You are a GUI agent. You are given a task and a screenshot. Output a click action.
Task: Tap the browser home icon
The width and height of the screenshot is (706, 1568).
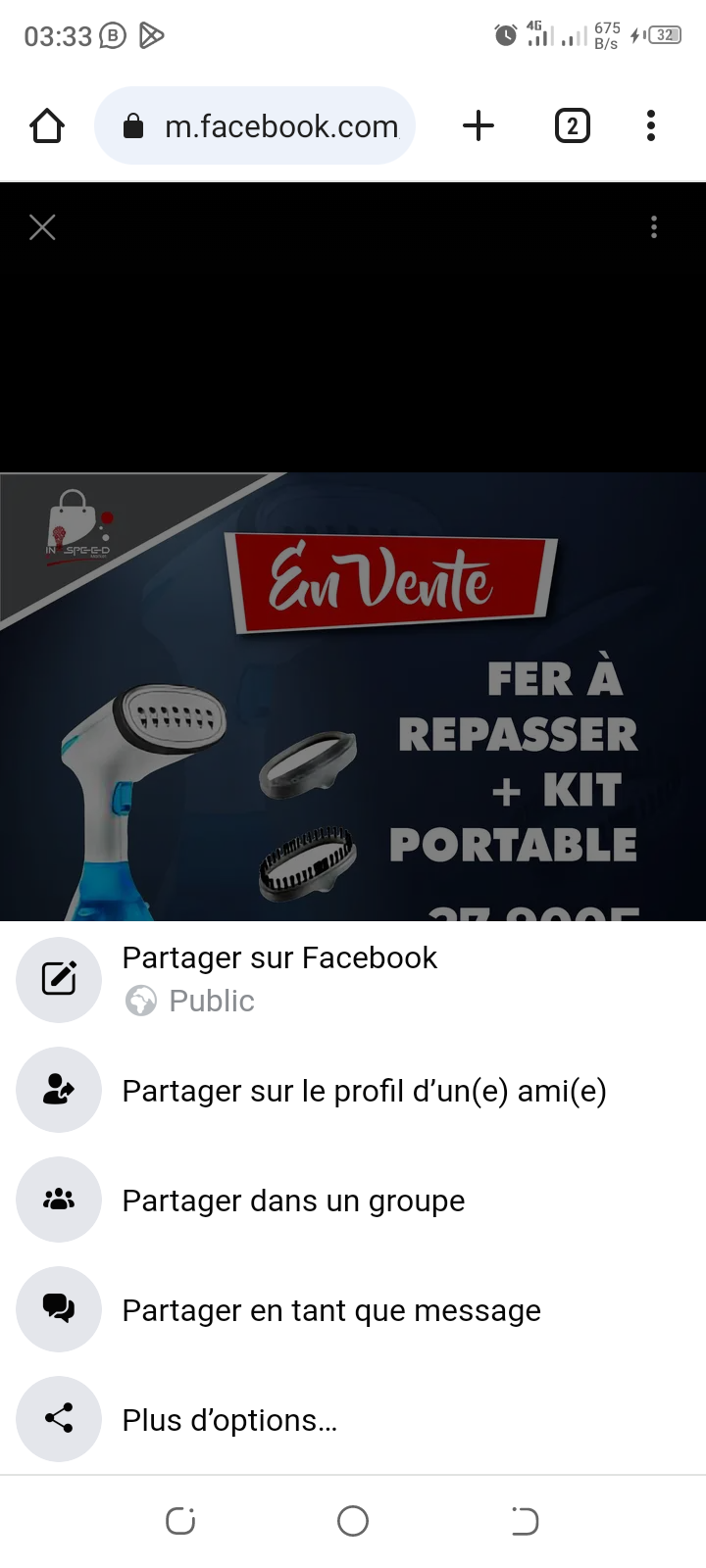(x=47, y=126)
